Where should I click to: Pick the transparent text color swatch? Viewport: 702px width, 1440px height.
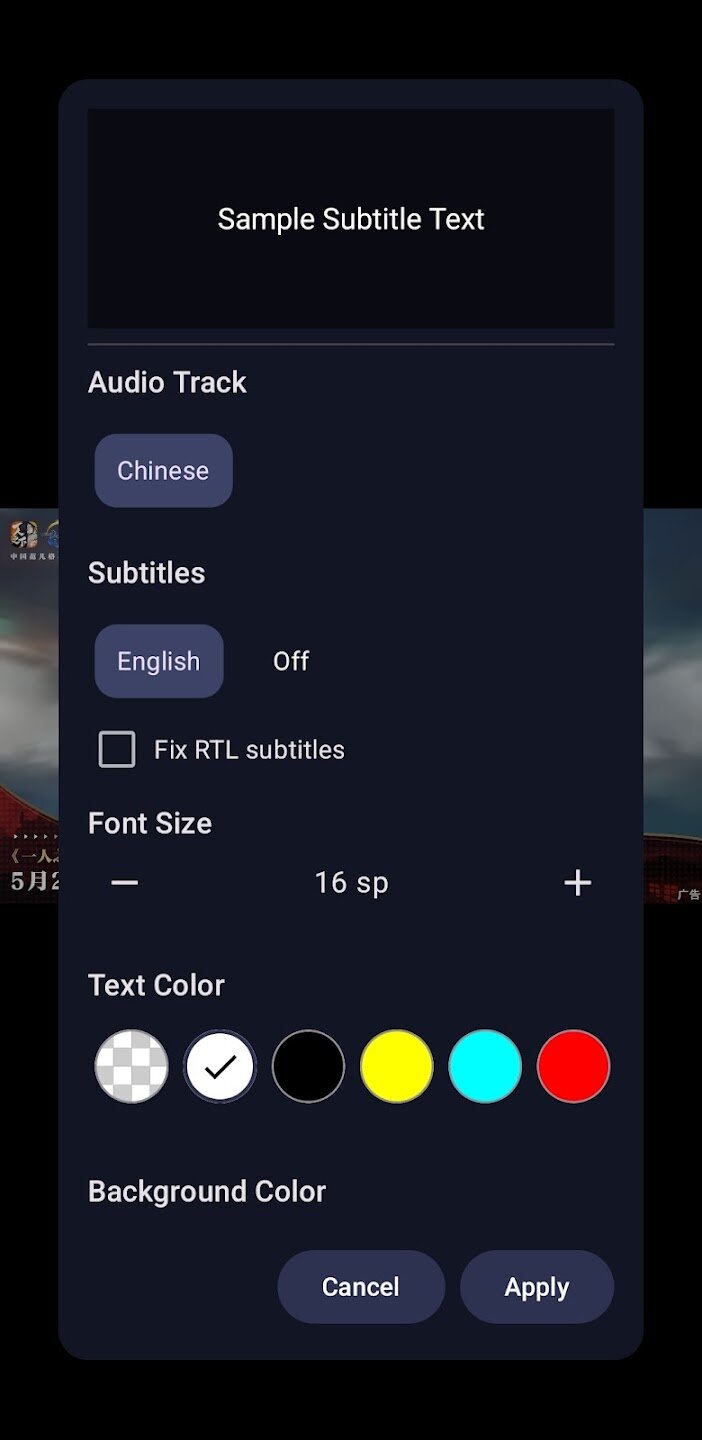pos(131,1066)
